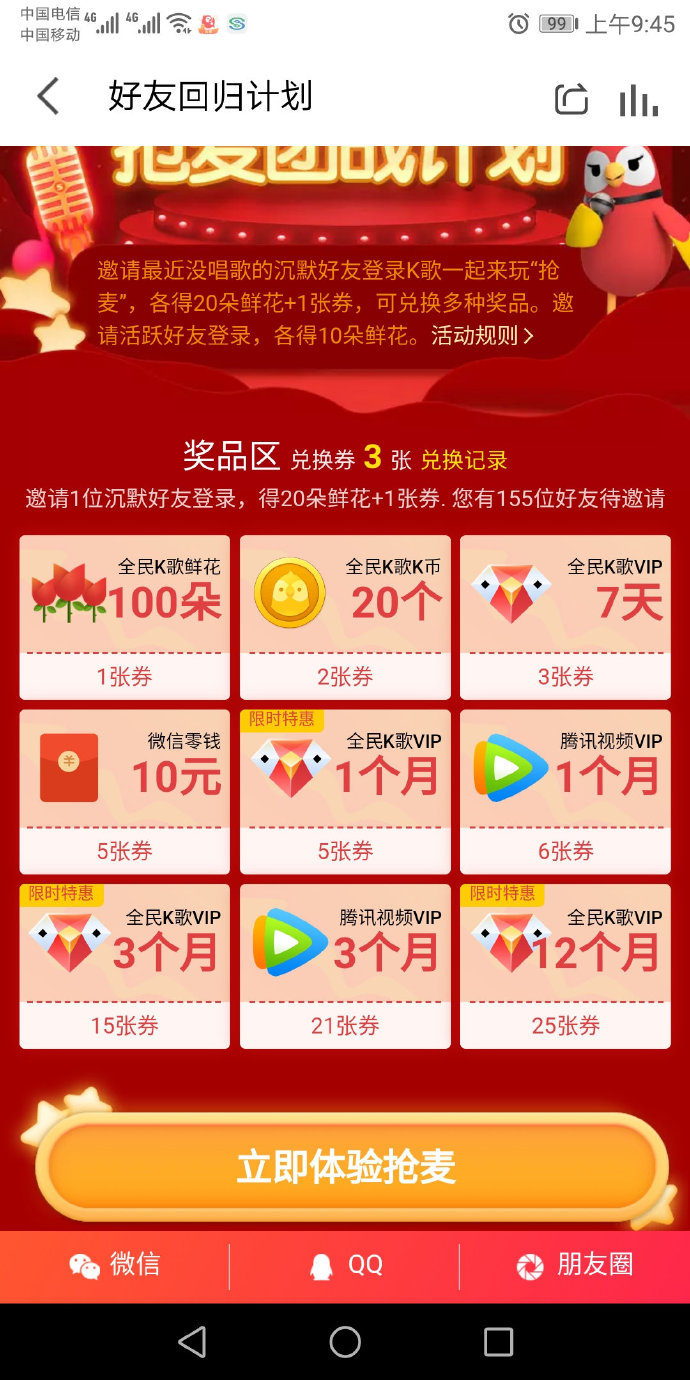This screenshot has width=690, height=1380.
Task: Open 活动规则 link
Action: 482,336
